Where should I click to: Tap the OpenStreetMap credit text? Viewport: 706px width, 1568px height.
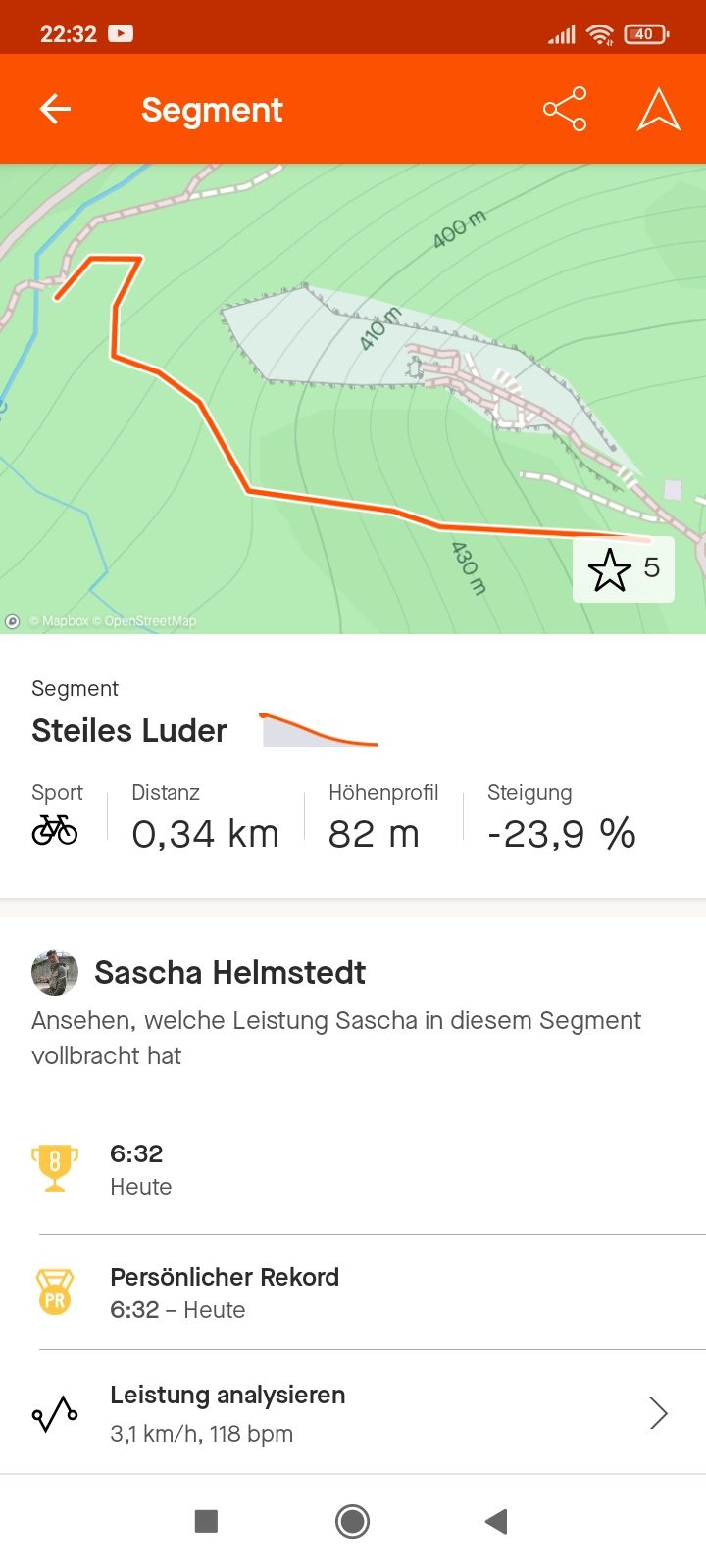pyautogui.click(x=147, y=620)
